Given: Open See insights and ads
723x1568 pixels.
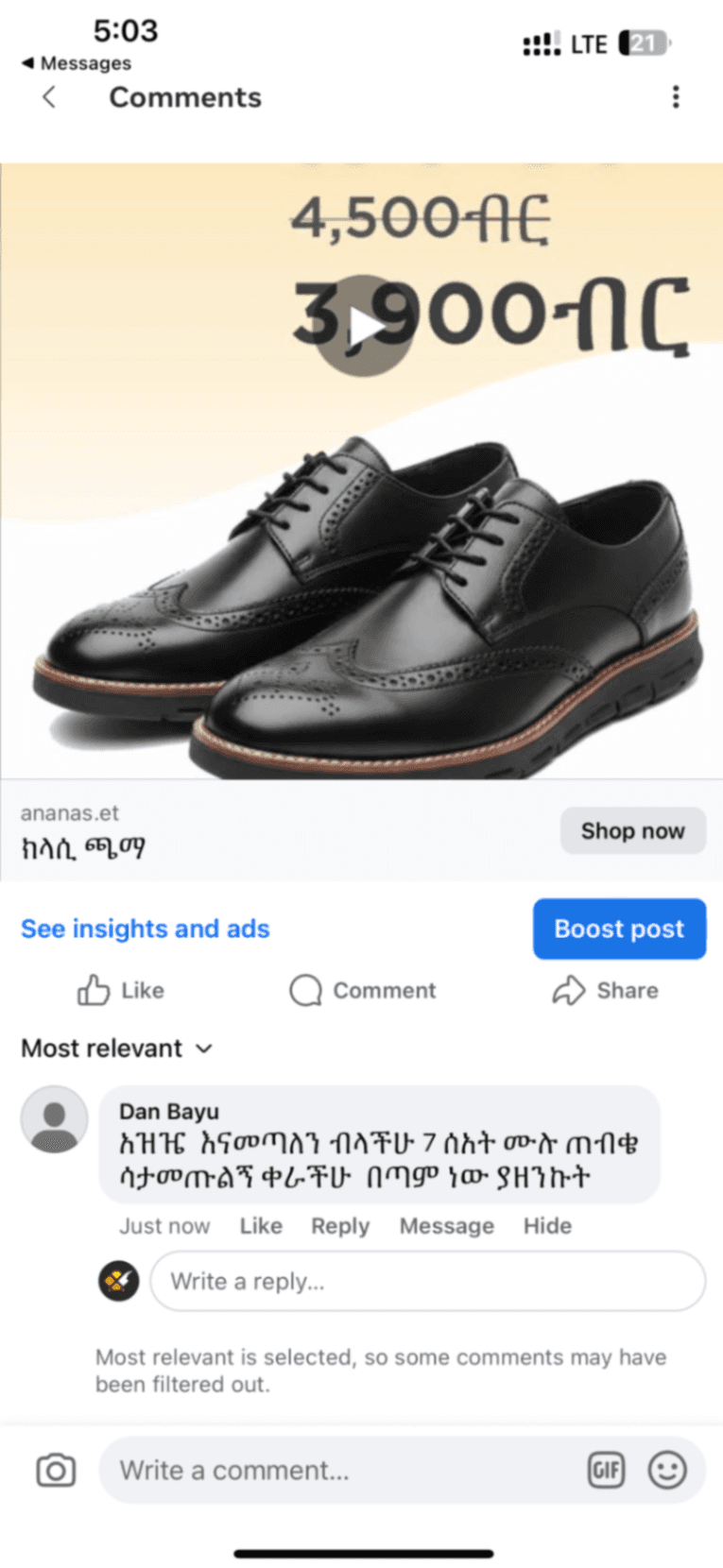Looking at the screenshot, I should pos(145,929).
